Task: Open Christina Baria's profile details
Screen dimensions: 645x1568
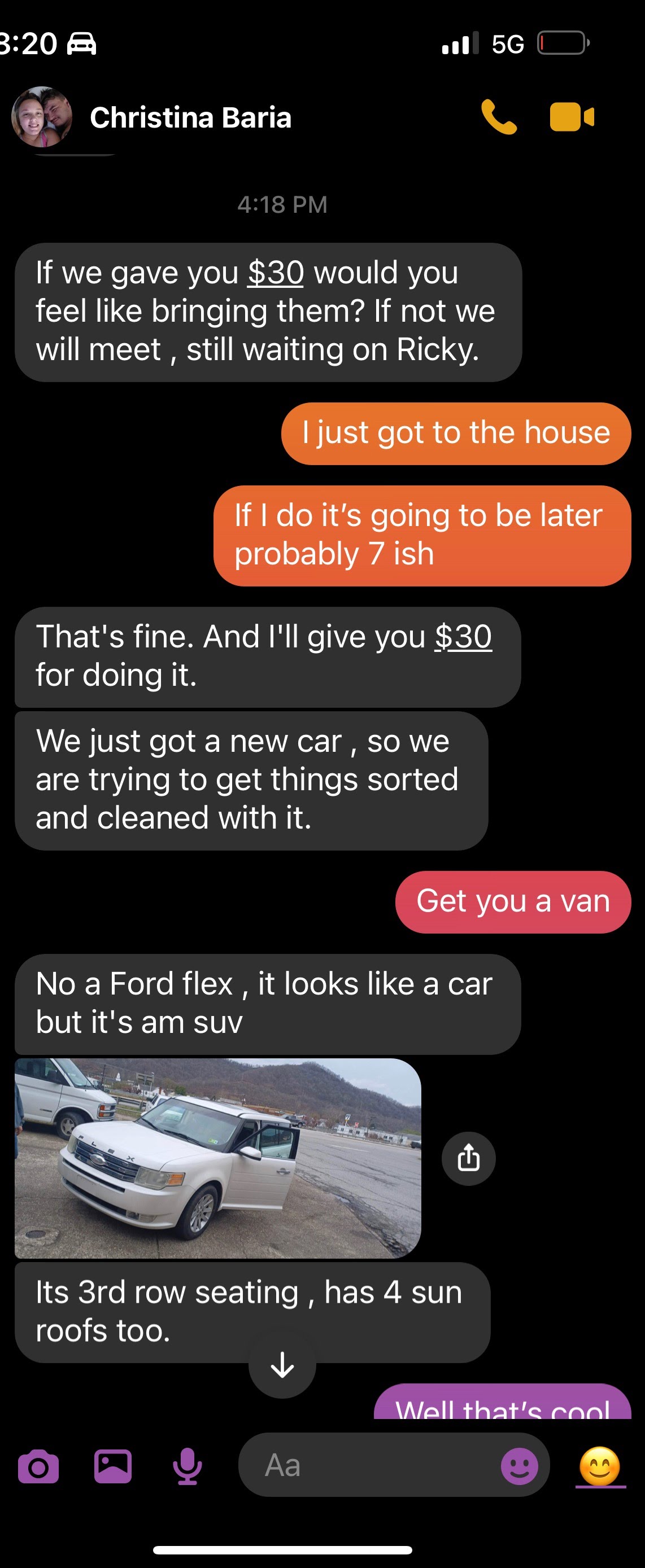Action: 191,117
